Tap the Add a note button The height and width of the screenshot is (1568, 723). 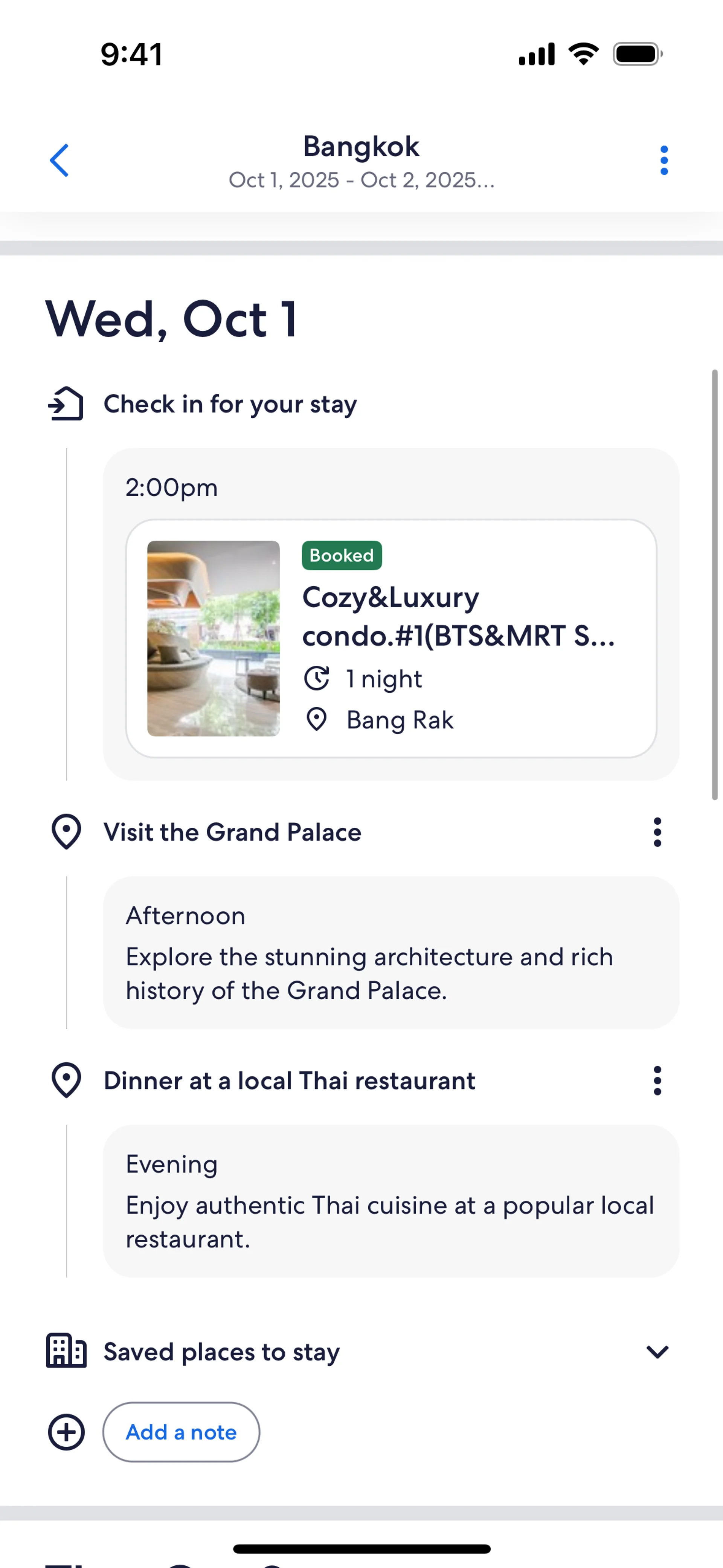(182, 1432)
